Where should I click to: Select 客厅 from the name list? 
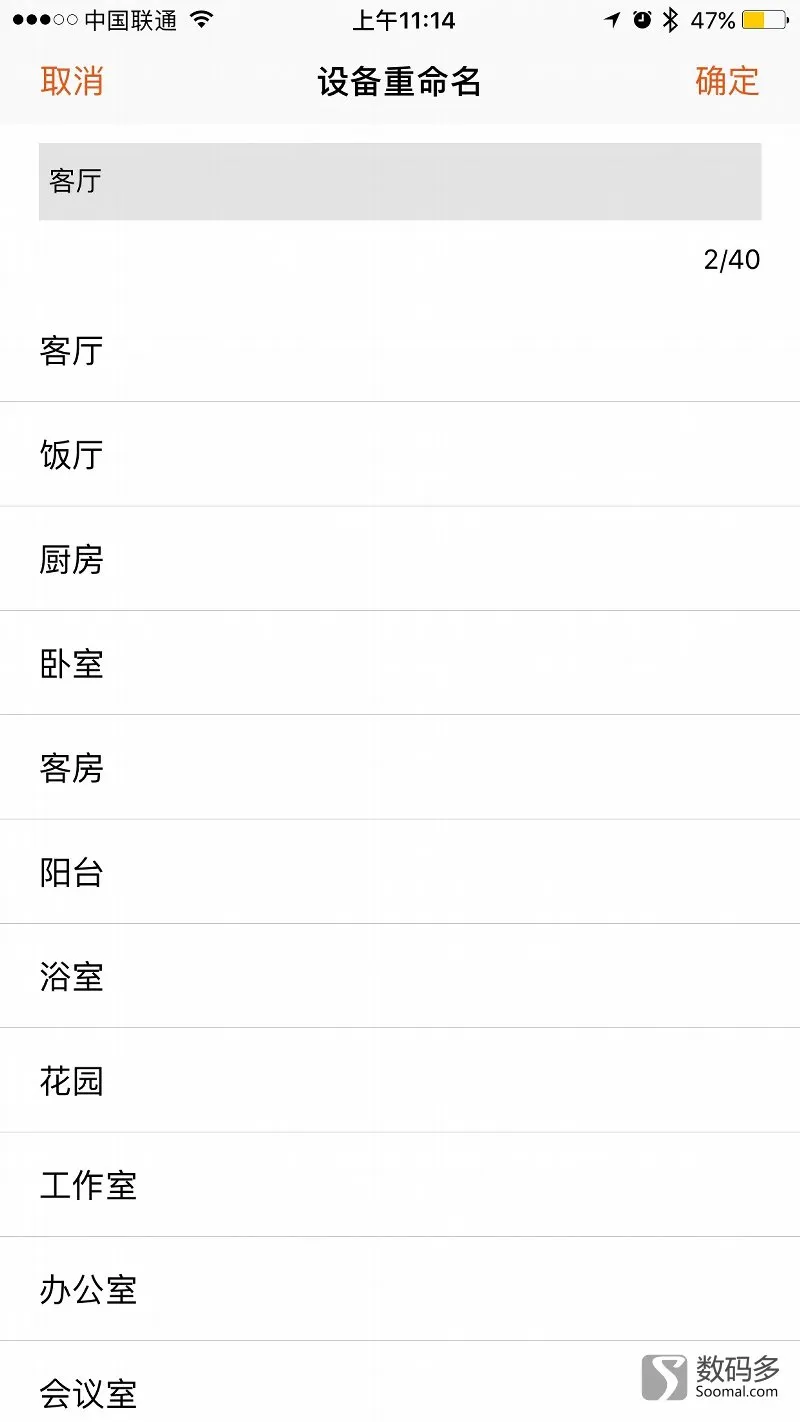tap(400, 350)
